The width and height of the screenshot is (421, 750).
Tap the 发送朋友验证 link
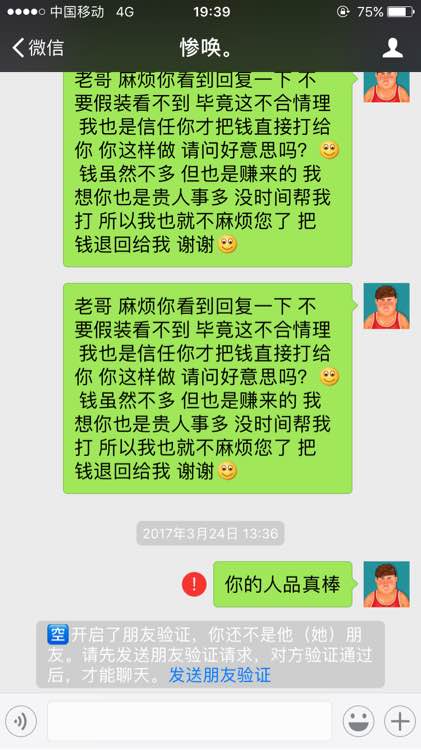point(220,675)
